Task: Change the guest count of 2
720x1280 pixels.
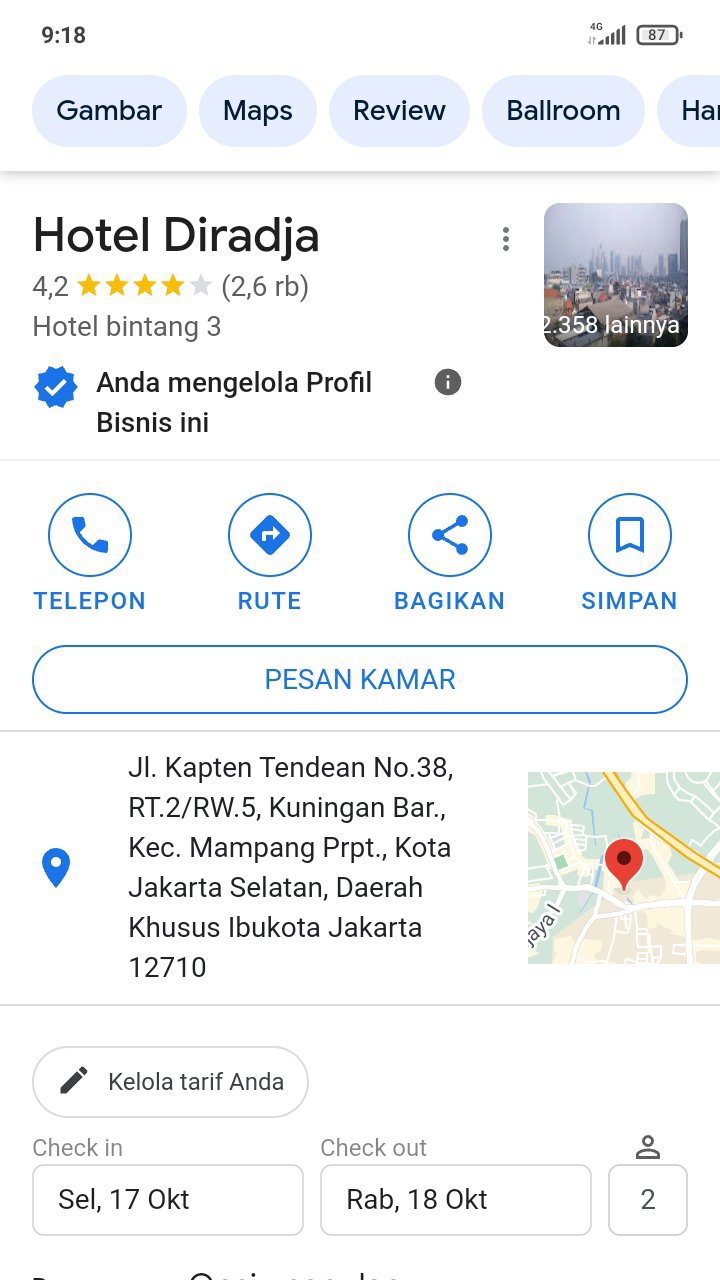Action: [647, 1199]
